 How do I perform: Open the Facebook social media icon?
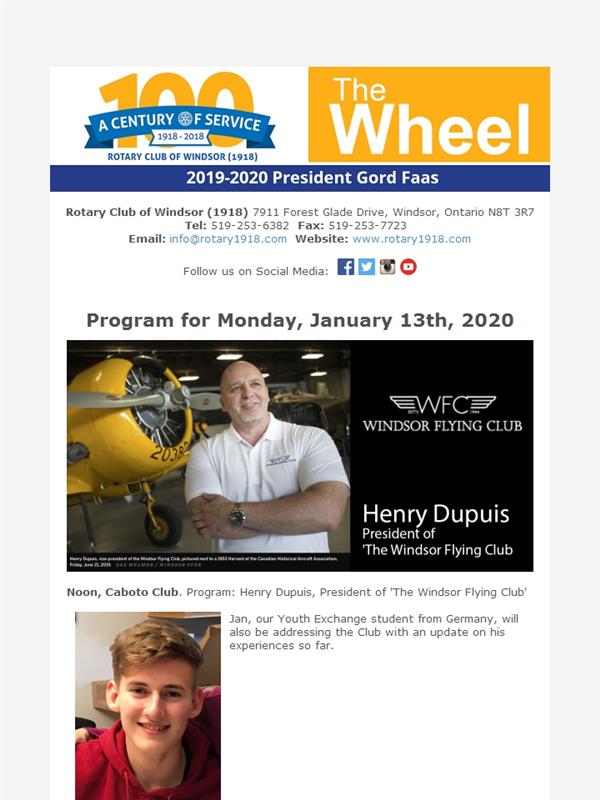tap(345, 267)
